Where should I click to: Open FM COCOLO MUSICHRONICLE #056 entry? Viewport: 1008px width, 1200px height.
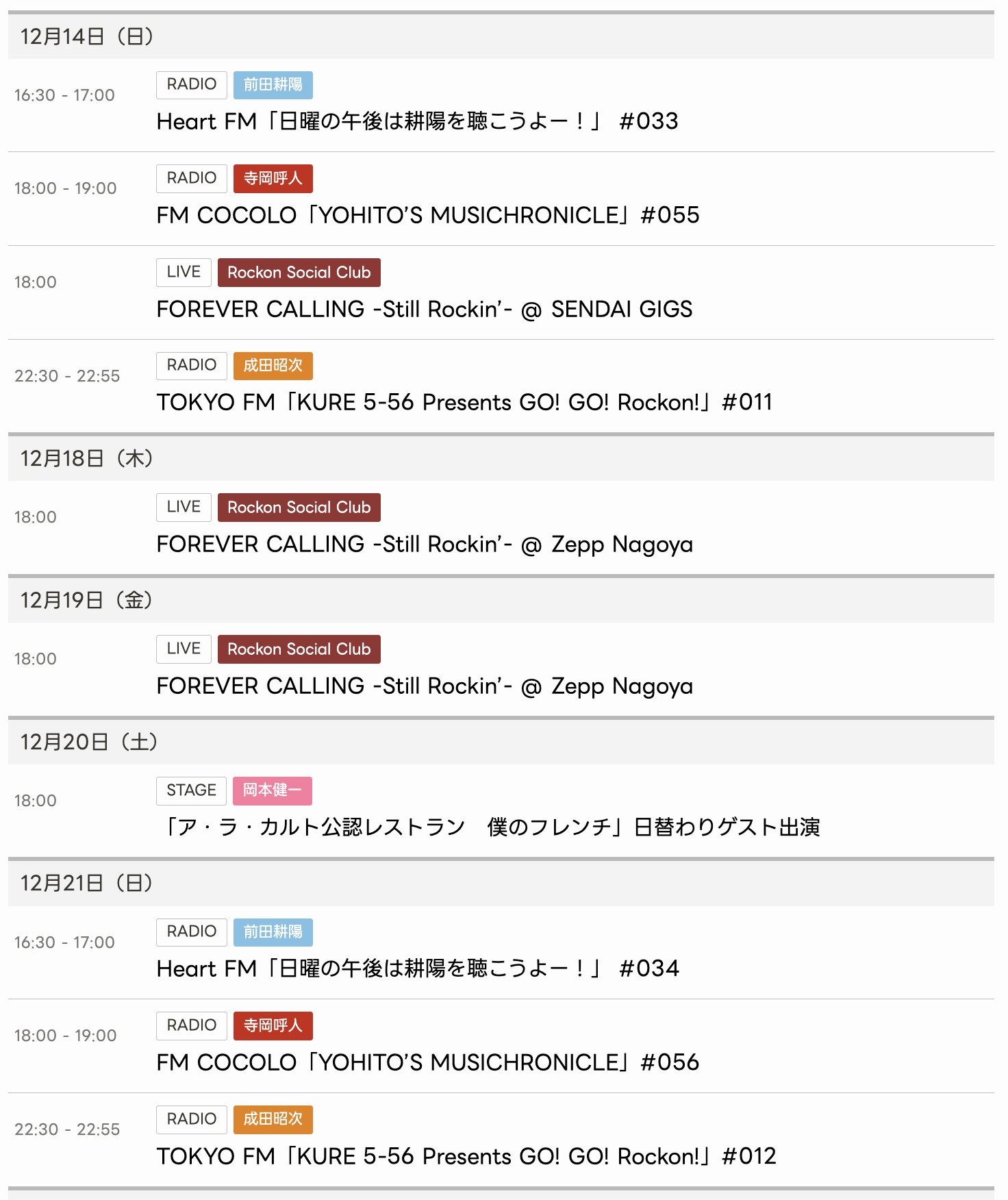tap(427, 1062)
